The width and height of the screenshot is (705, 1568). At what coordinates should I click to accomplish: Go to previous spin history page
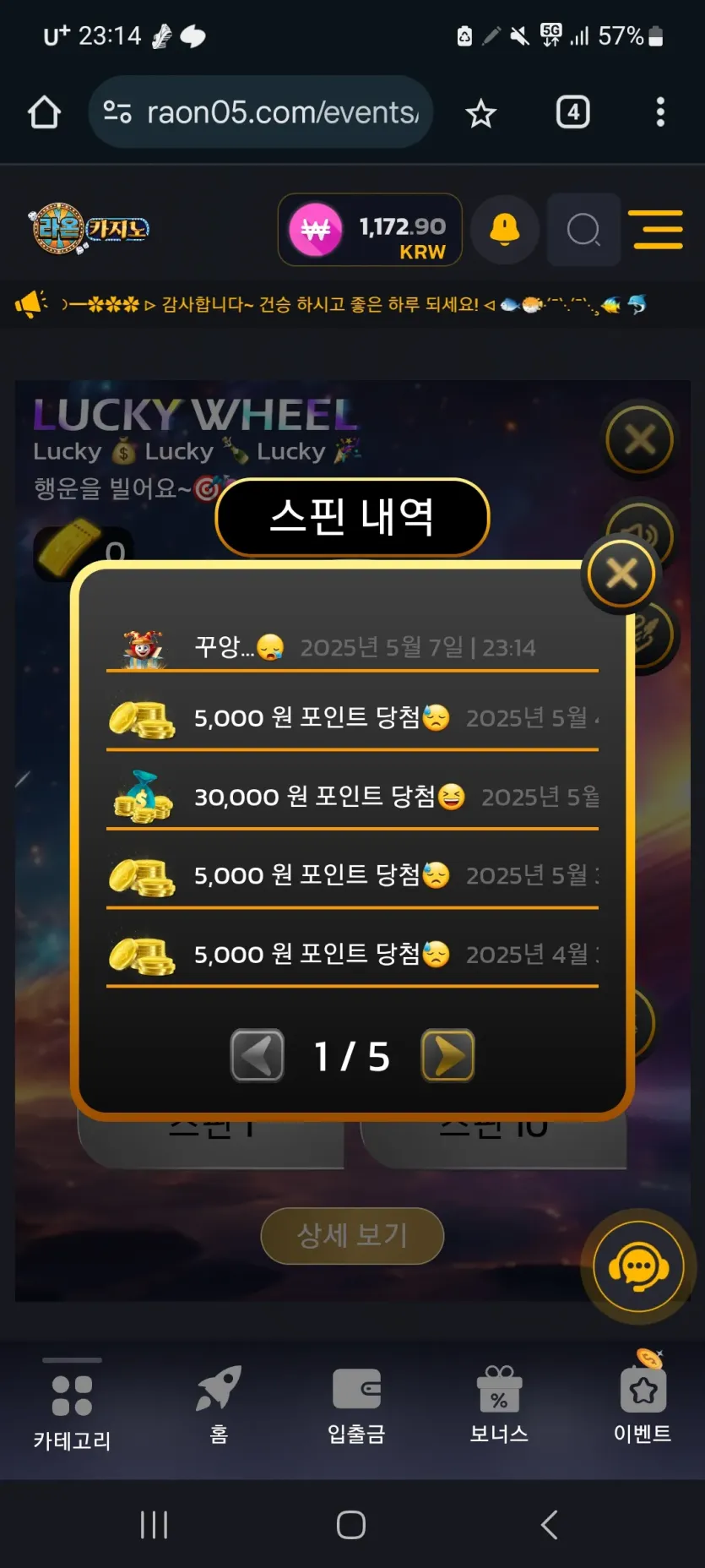(x=258, y=1056)
